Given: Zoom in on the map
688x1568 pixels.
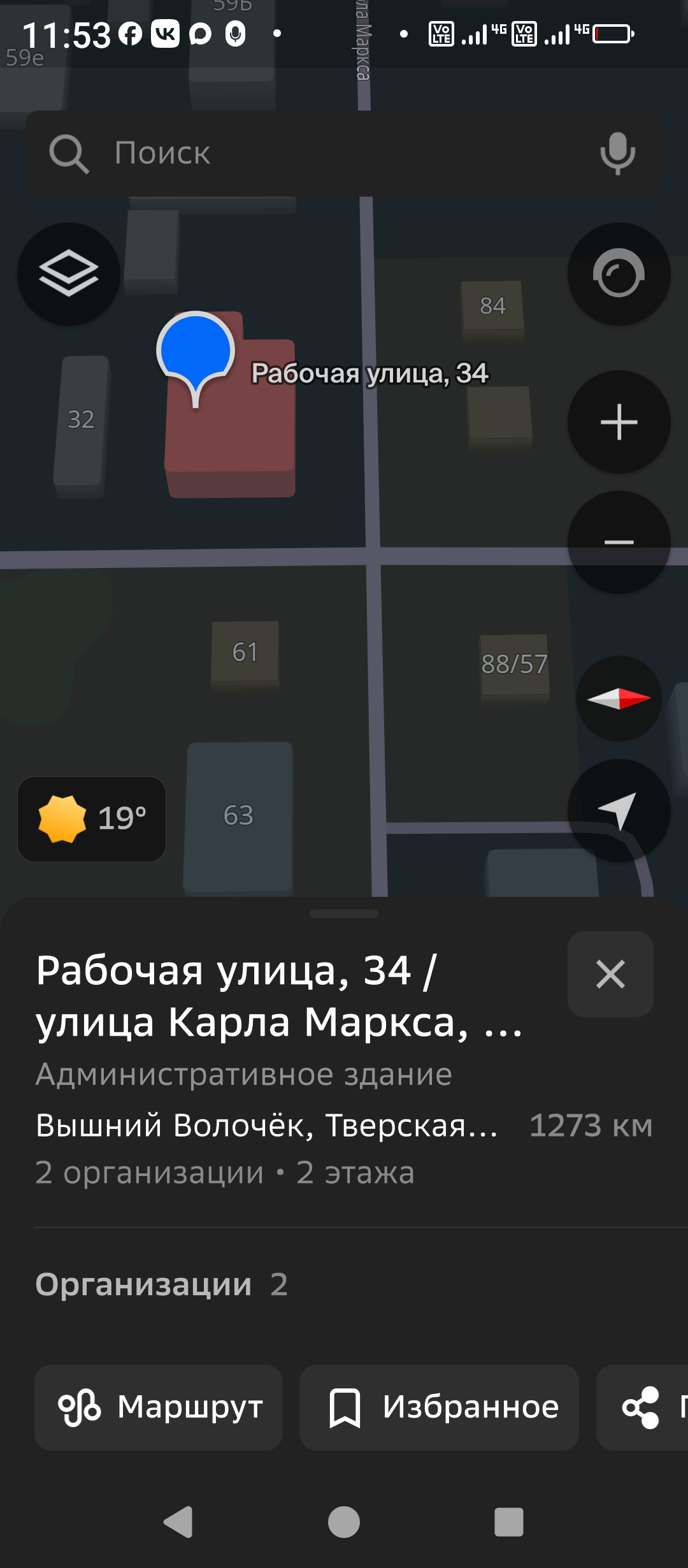Looking at the screenshot, I should click(619, 422).
